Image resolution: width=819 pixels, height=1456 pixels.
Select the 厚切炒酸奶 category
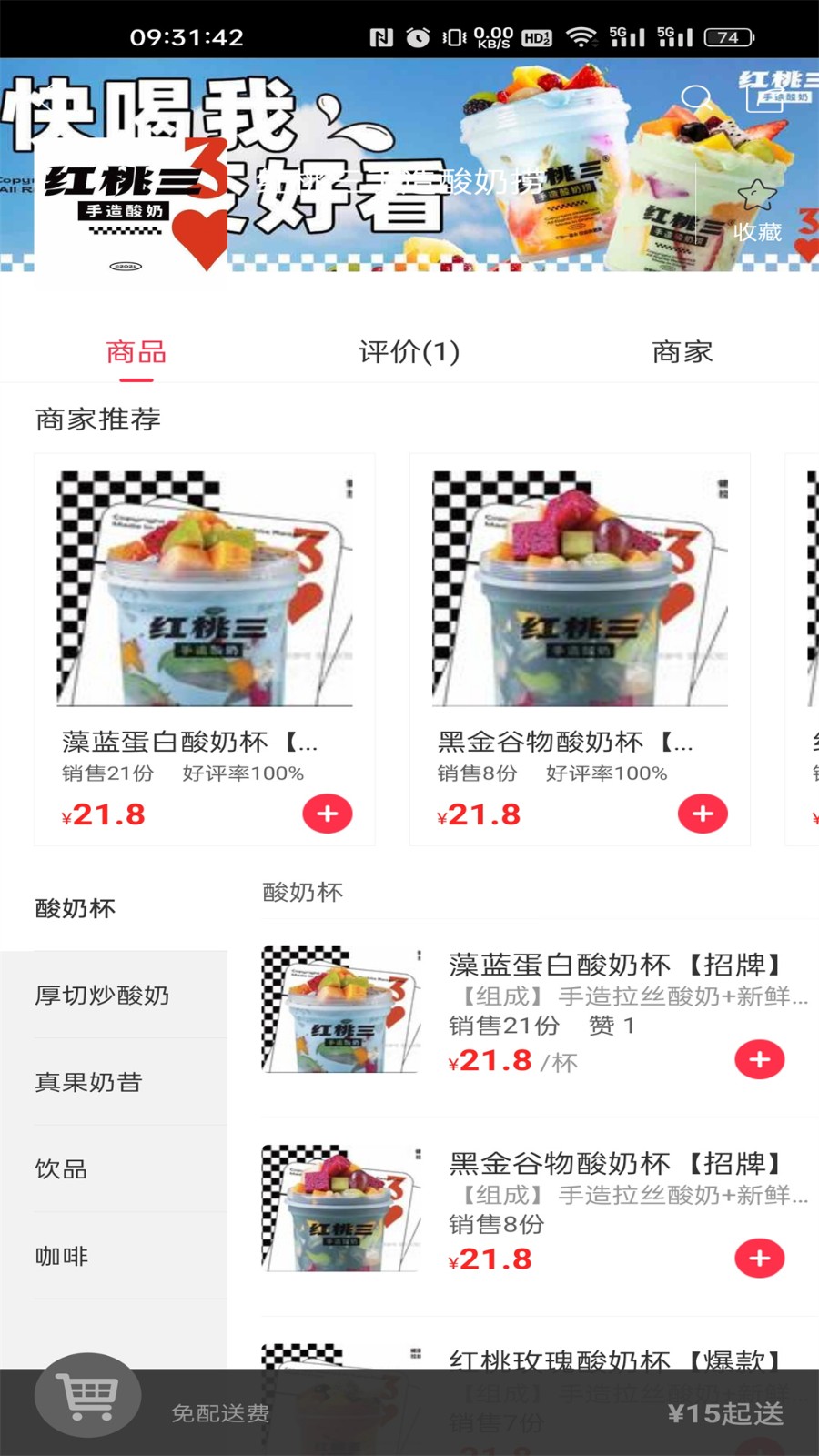103,995
